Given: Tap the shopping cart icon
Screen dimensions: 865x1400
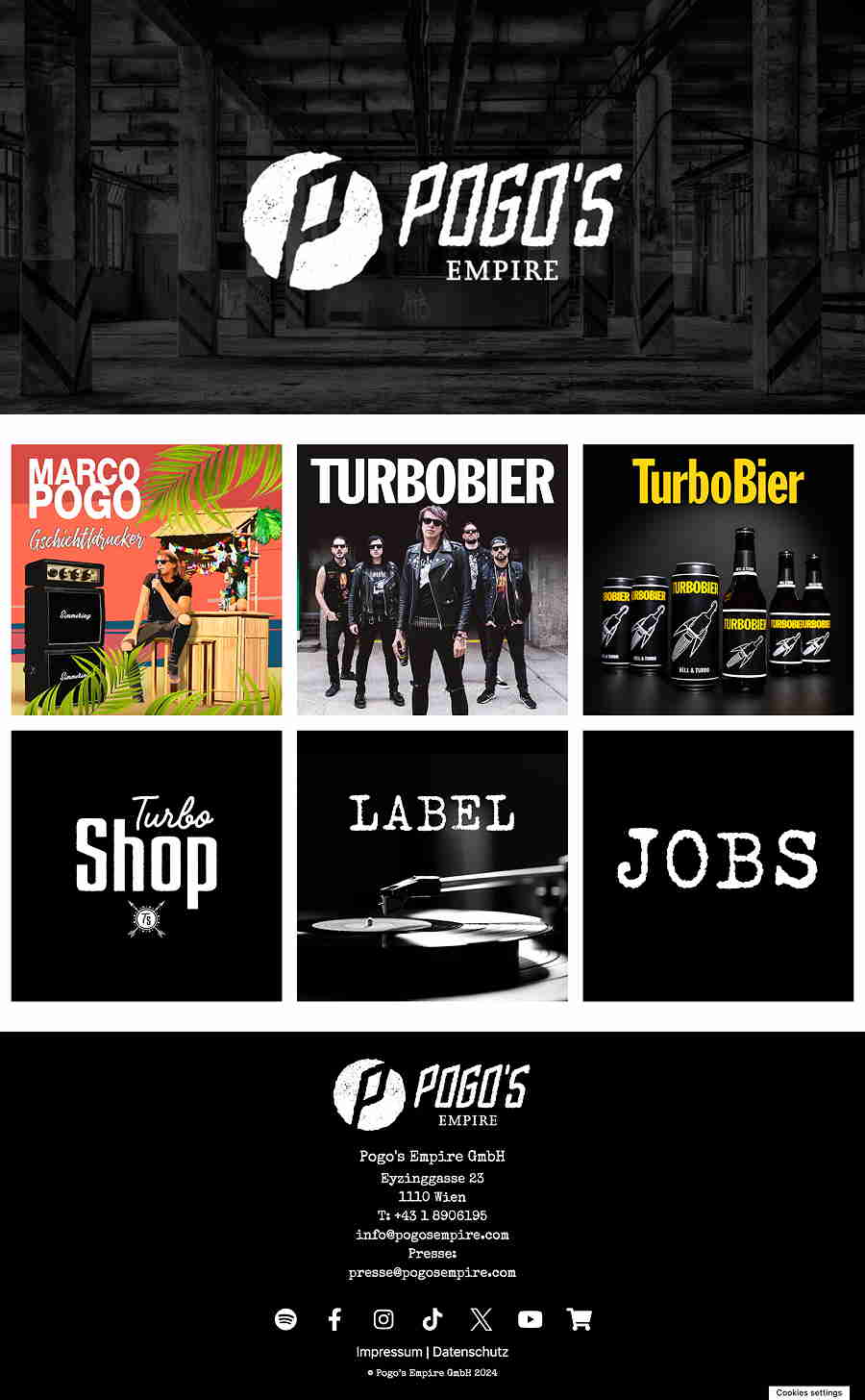Looking at the screenshot, I should coord(580,1319).
